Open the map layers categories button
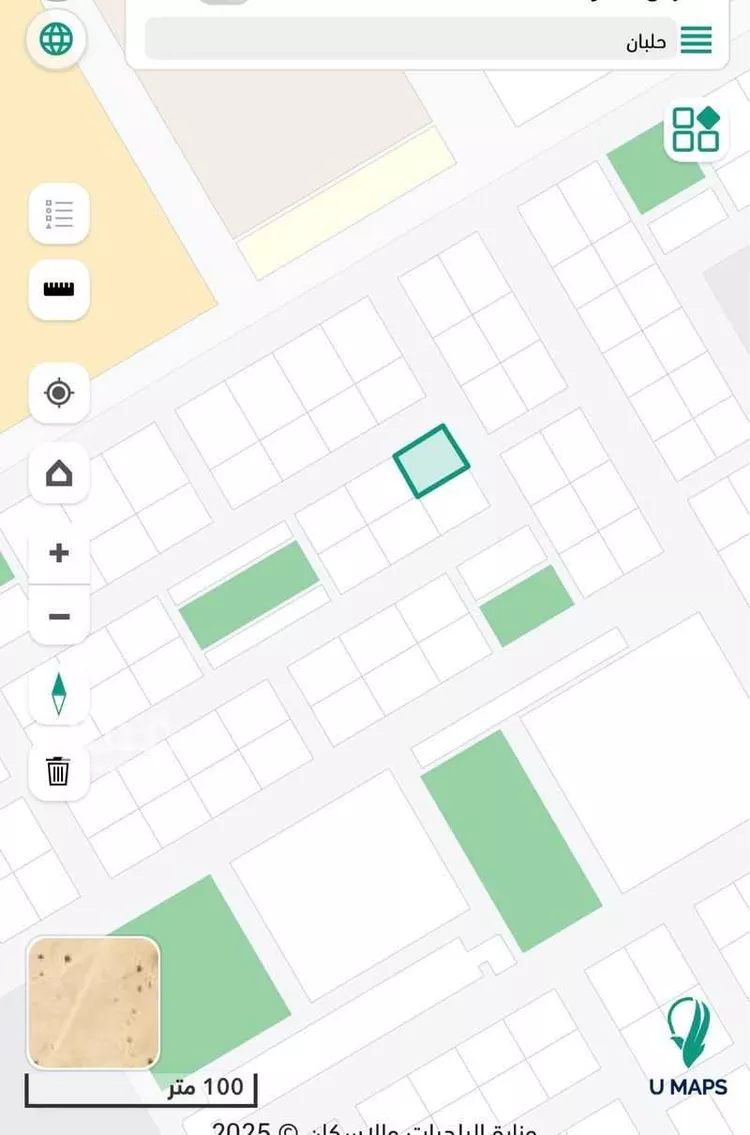This screenshot has width=750, height=1135. [695, 129]
